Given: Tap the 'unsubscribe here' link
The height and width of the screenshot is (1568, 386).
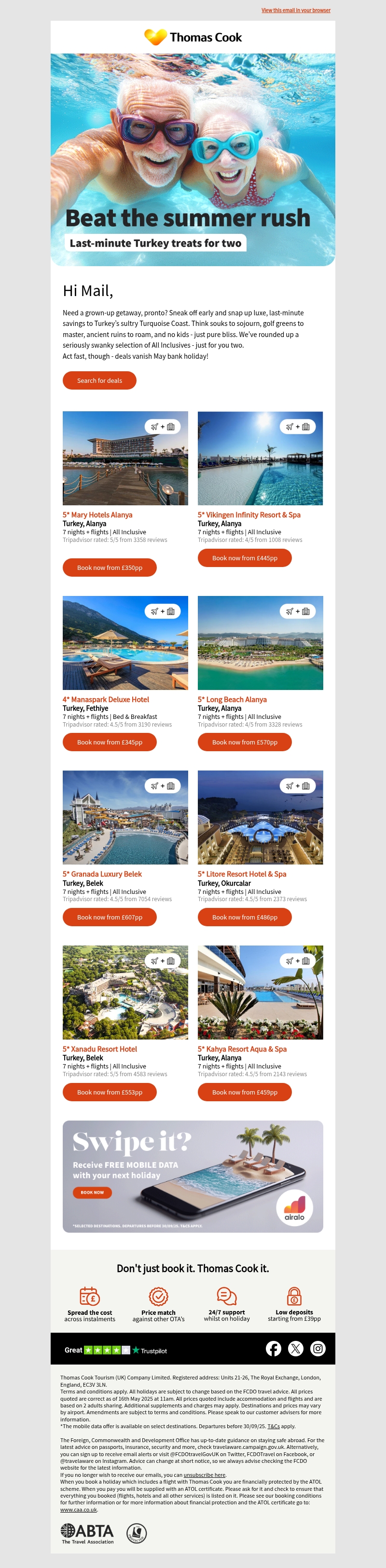Looking at the screenshot, I should tap(205, 1475).
